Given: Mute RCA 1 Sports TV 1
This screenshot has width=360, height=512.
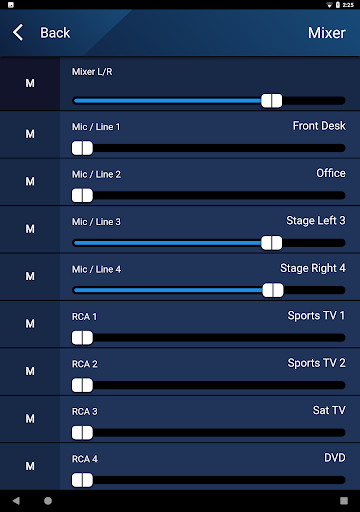Looking at the screenshot, I should (x=30, y=324).
